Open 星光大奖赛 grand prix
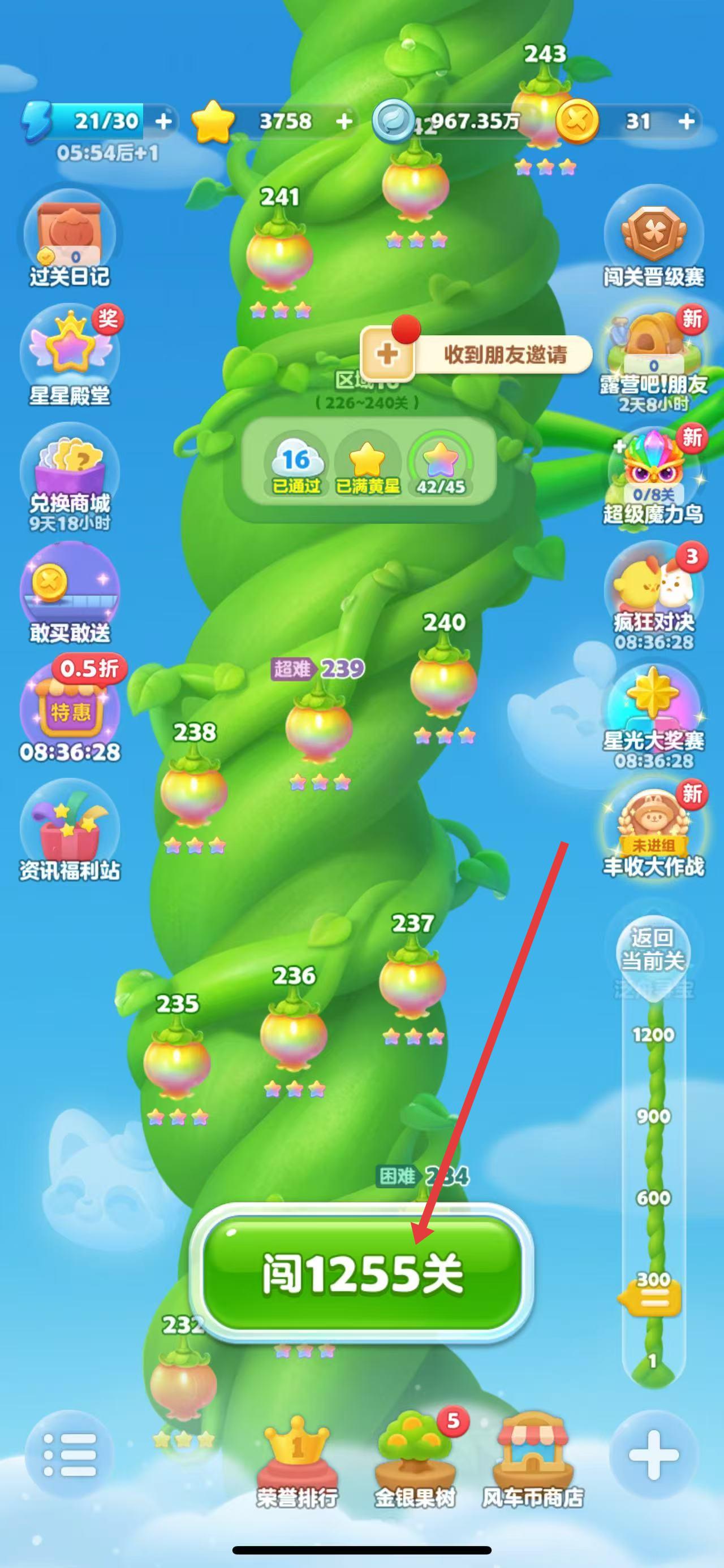Screen dimensions: 724x1568 click(653, 712)
